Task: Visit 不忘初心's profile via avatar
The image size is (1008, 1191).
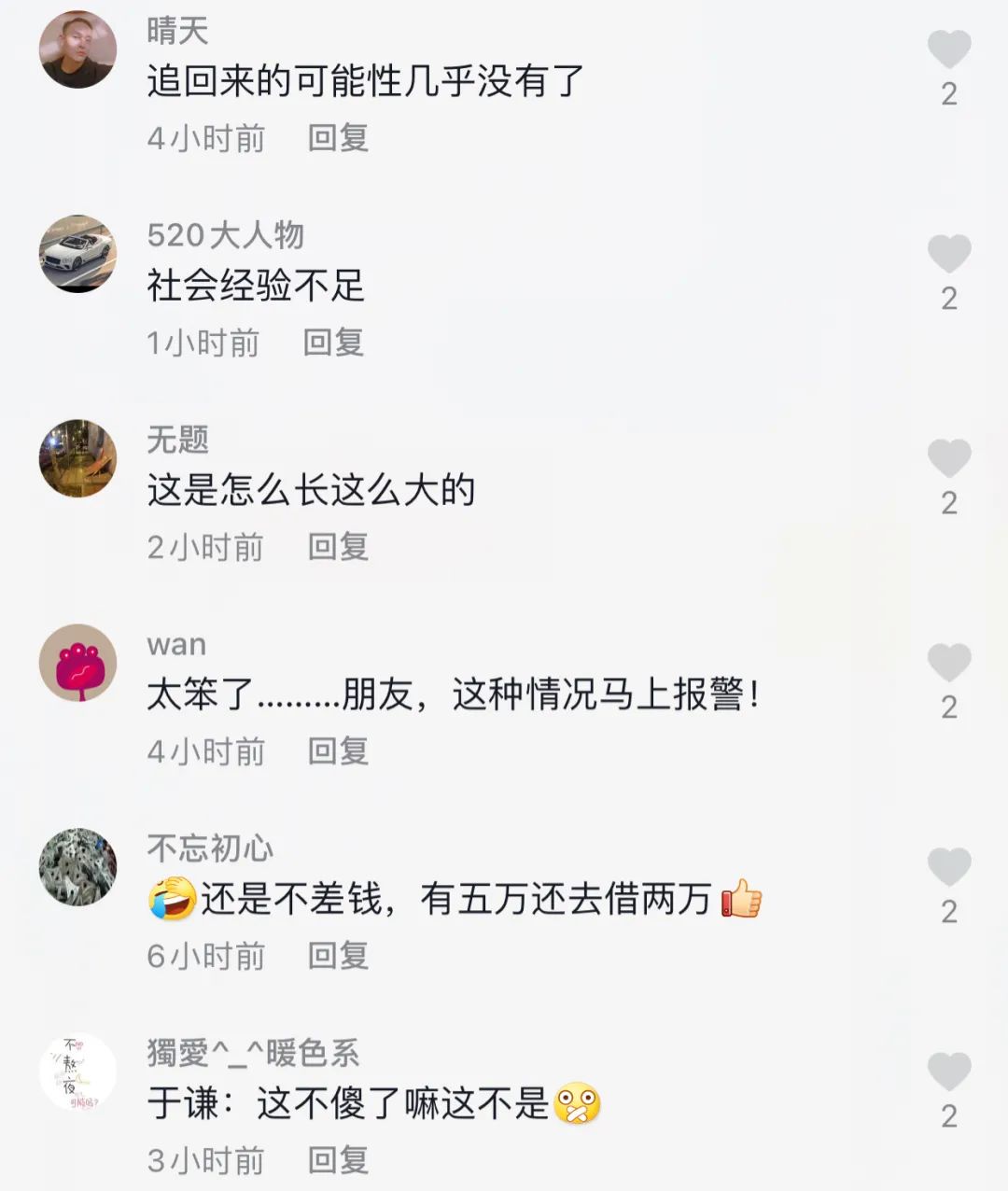Action: coord(77,867)
